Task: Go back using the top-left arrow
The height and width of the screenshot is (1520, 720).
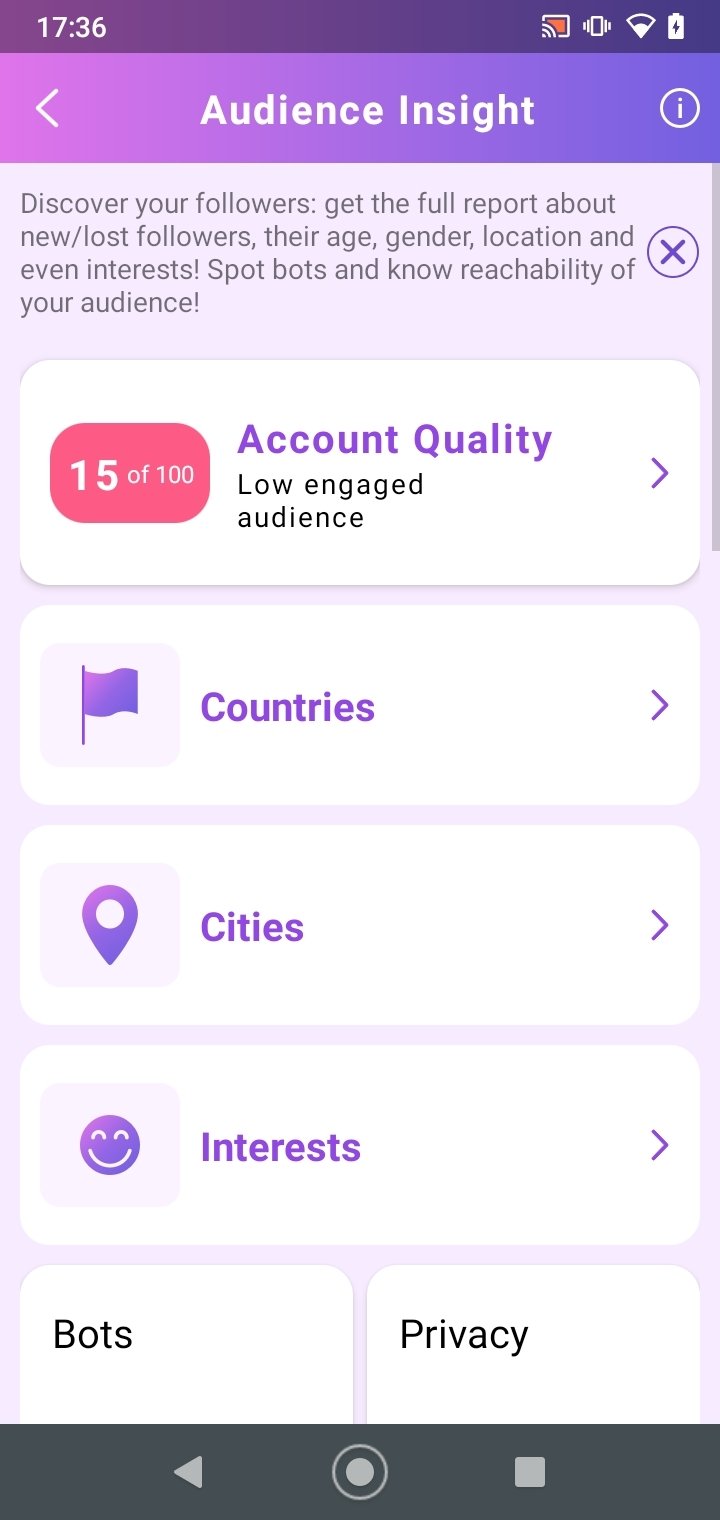Action: tap(47, 109)
